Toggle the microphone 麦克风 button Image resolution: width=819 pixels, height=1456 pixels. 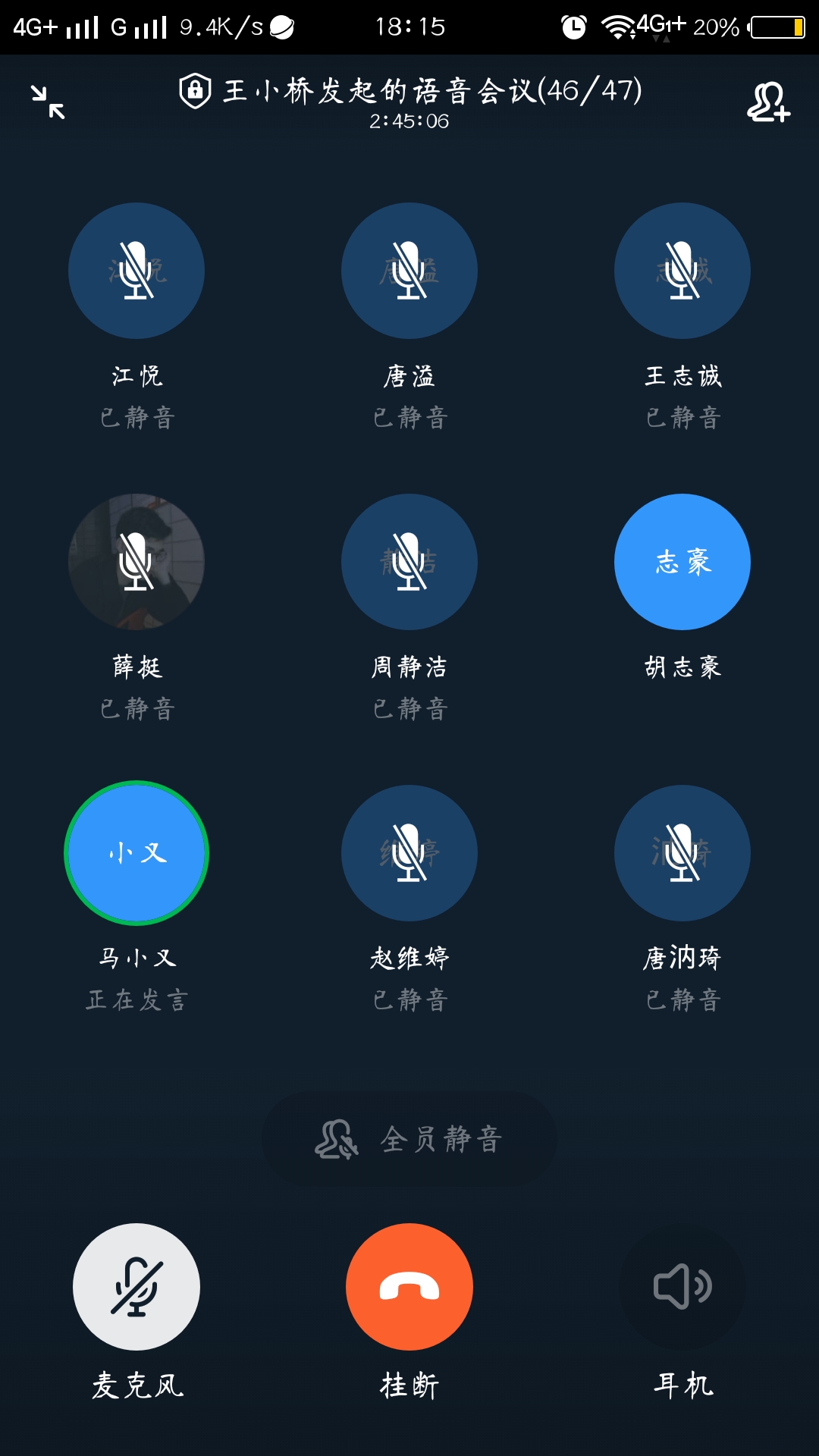point(136,1287)
